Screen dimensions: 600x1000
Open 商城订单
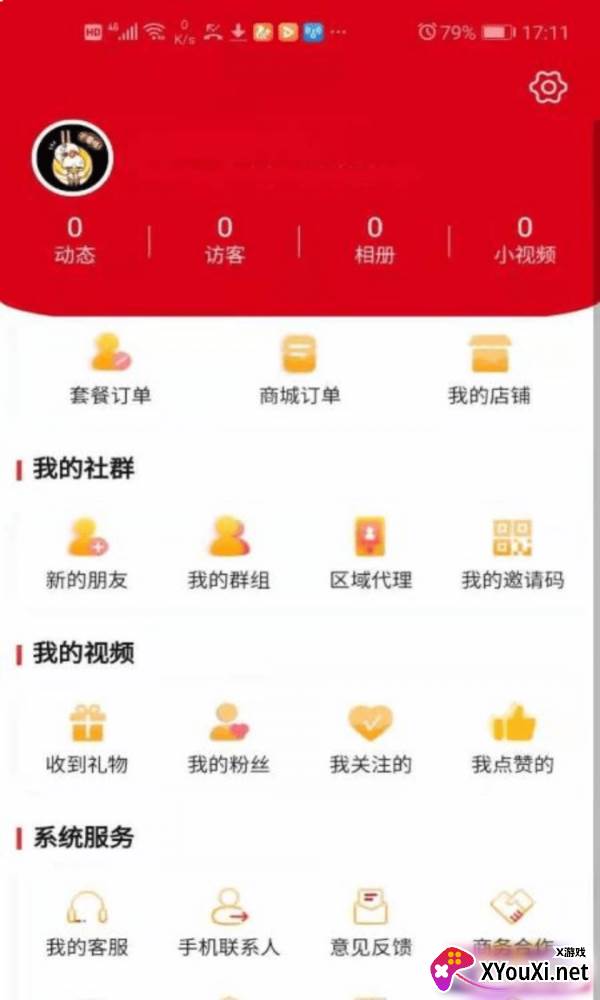point(300,370)
